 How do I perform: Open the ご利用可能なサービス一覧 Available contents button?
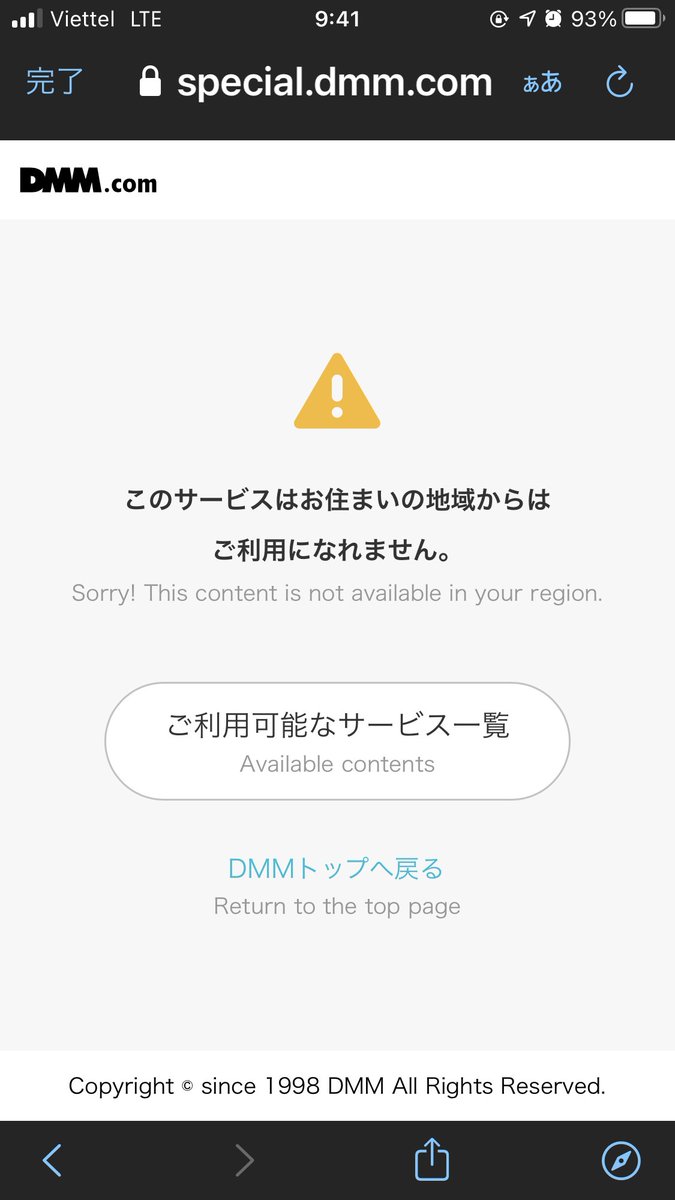click(x=337, y=741)
